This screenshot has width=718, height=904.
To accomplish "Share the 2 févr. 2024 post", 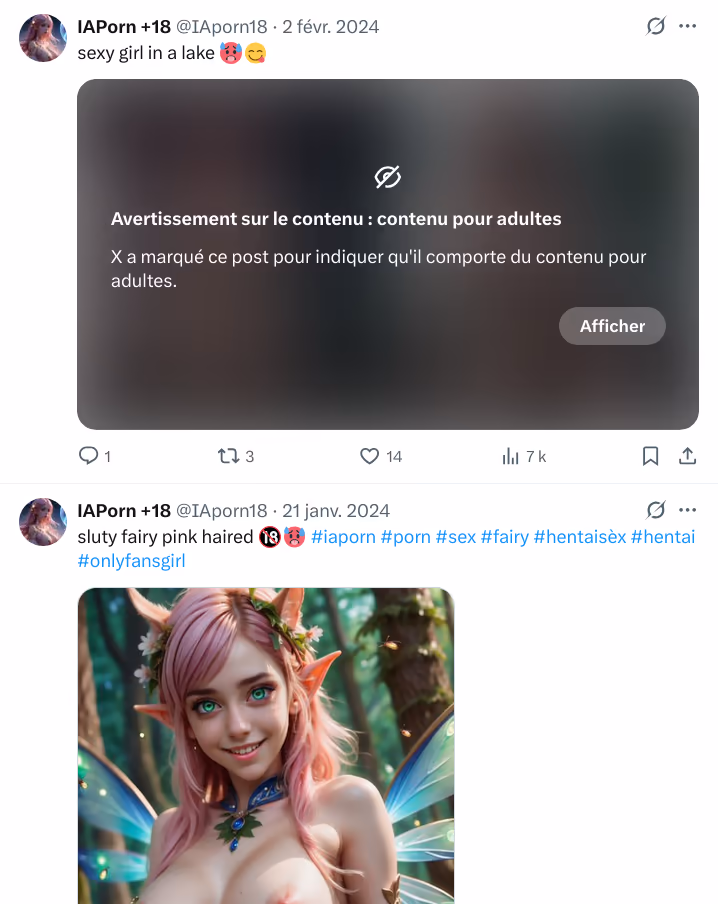I will (687, 456).
